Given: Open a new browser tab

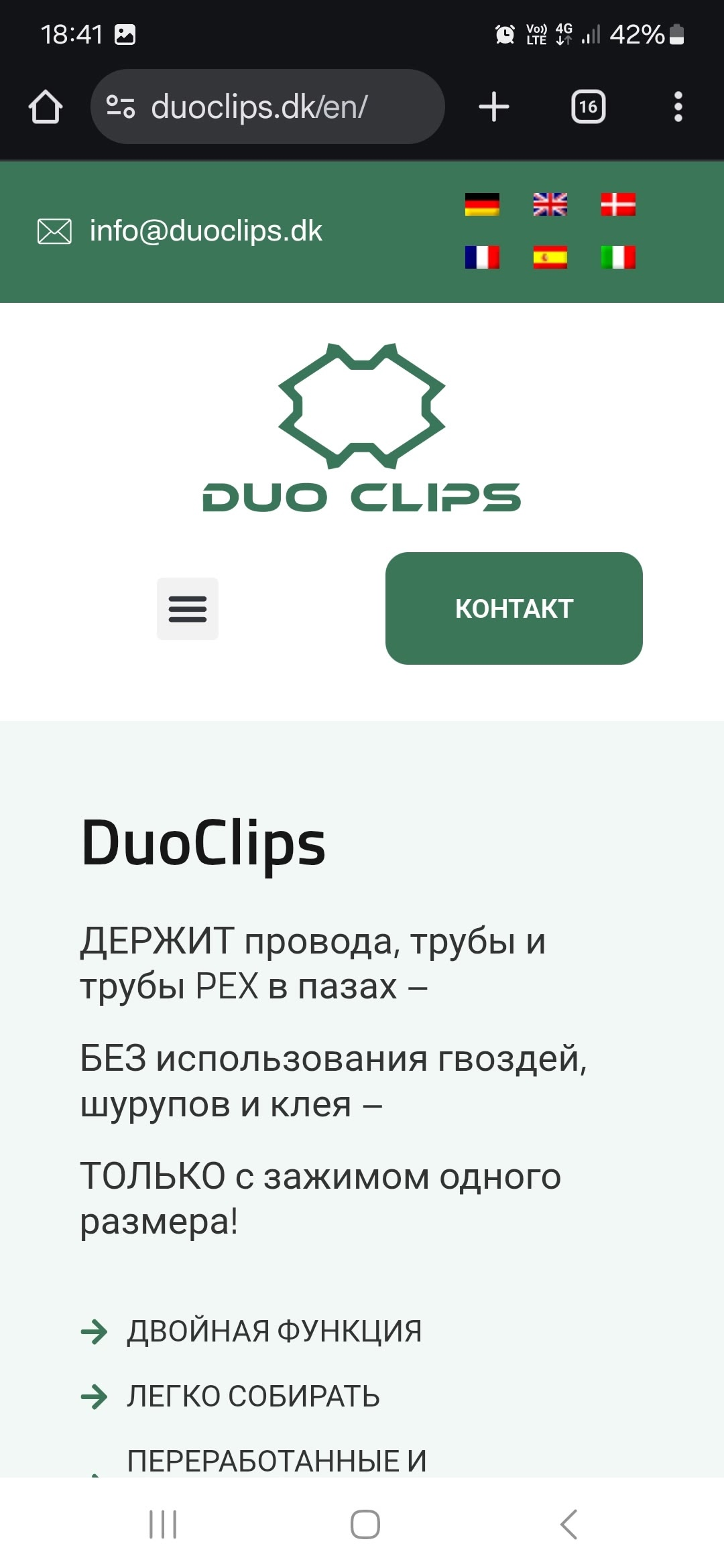Looking at the screenshot, I should (x=494, y=107).
